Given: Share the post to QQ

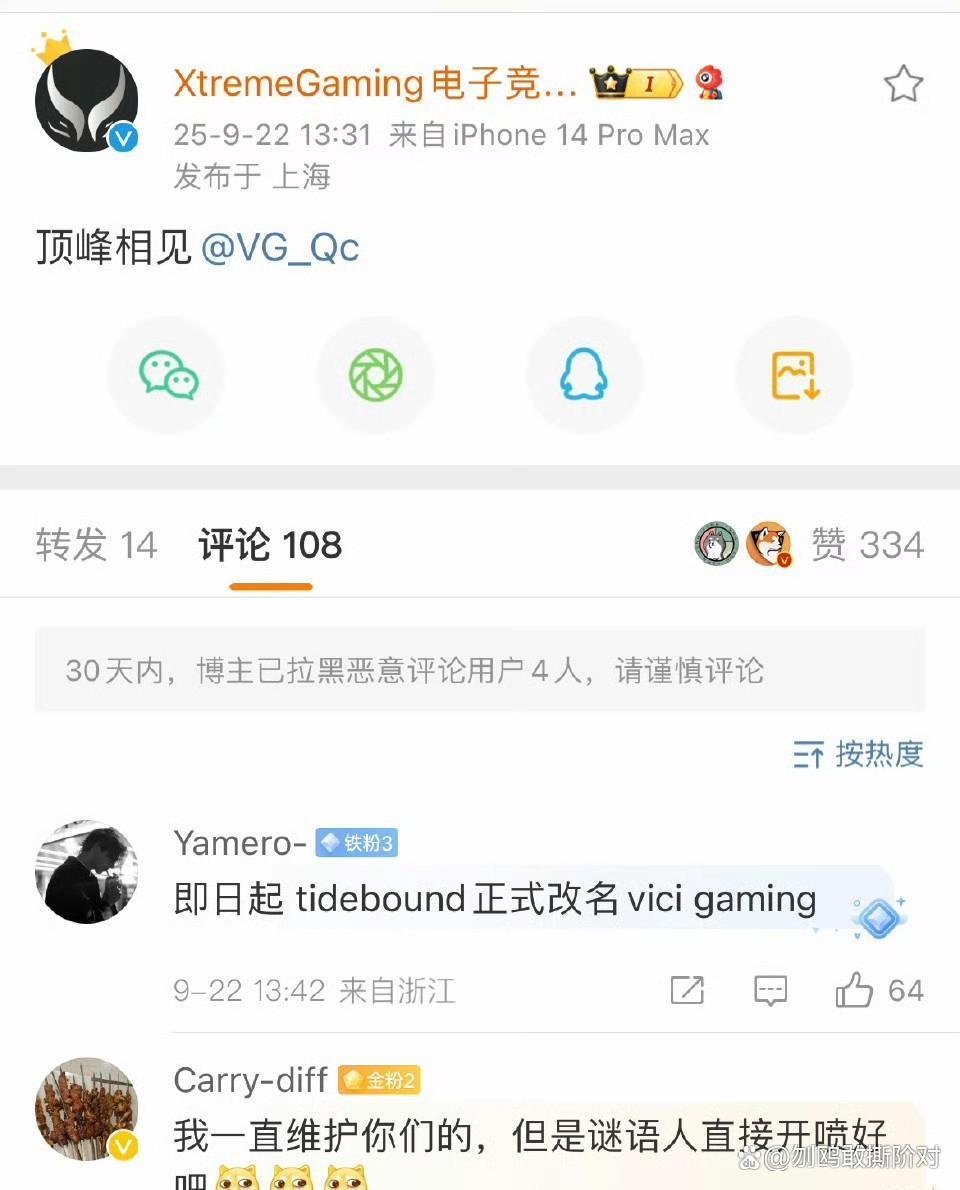Looking at the screenshot, I should 584,375.
